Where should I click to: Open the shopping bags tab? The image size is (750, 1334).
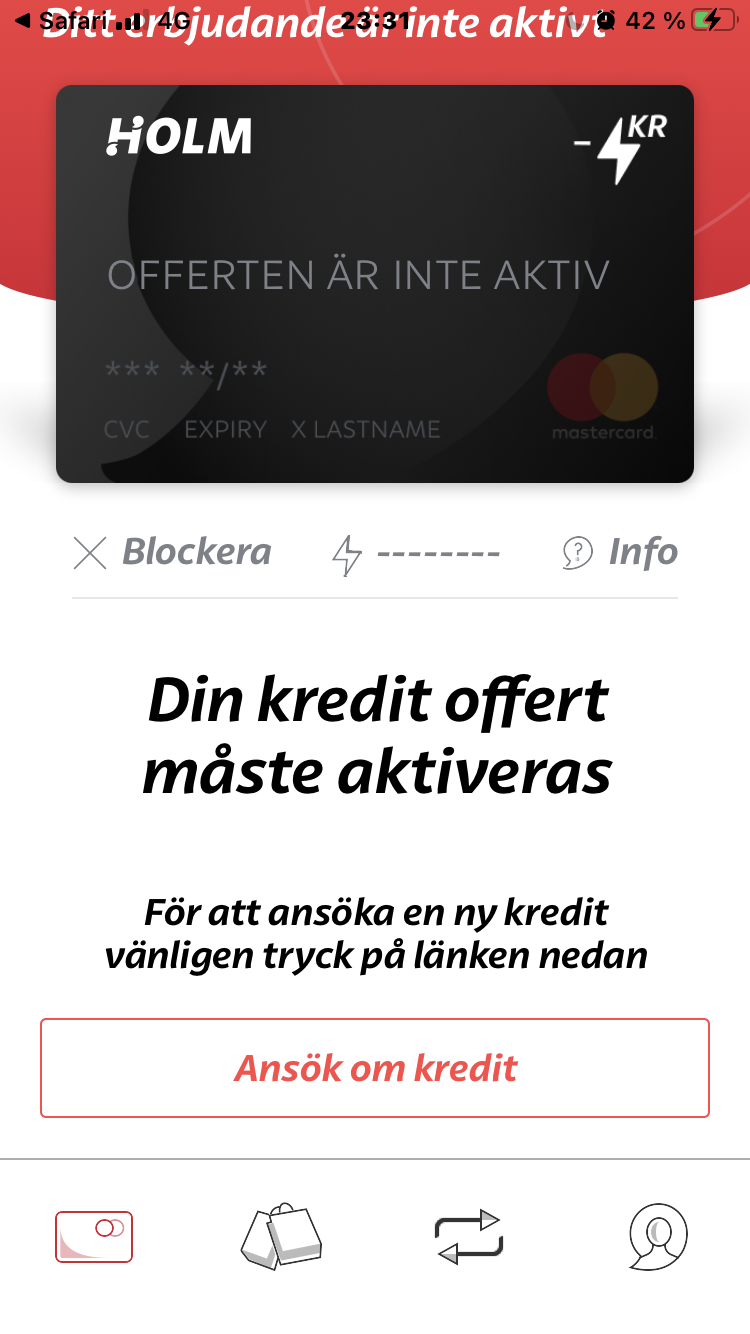[281, 1237]
